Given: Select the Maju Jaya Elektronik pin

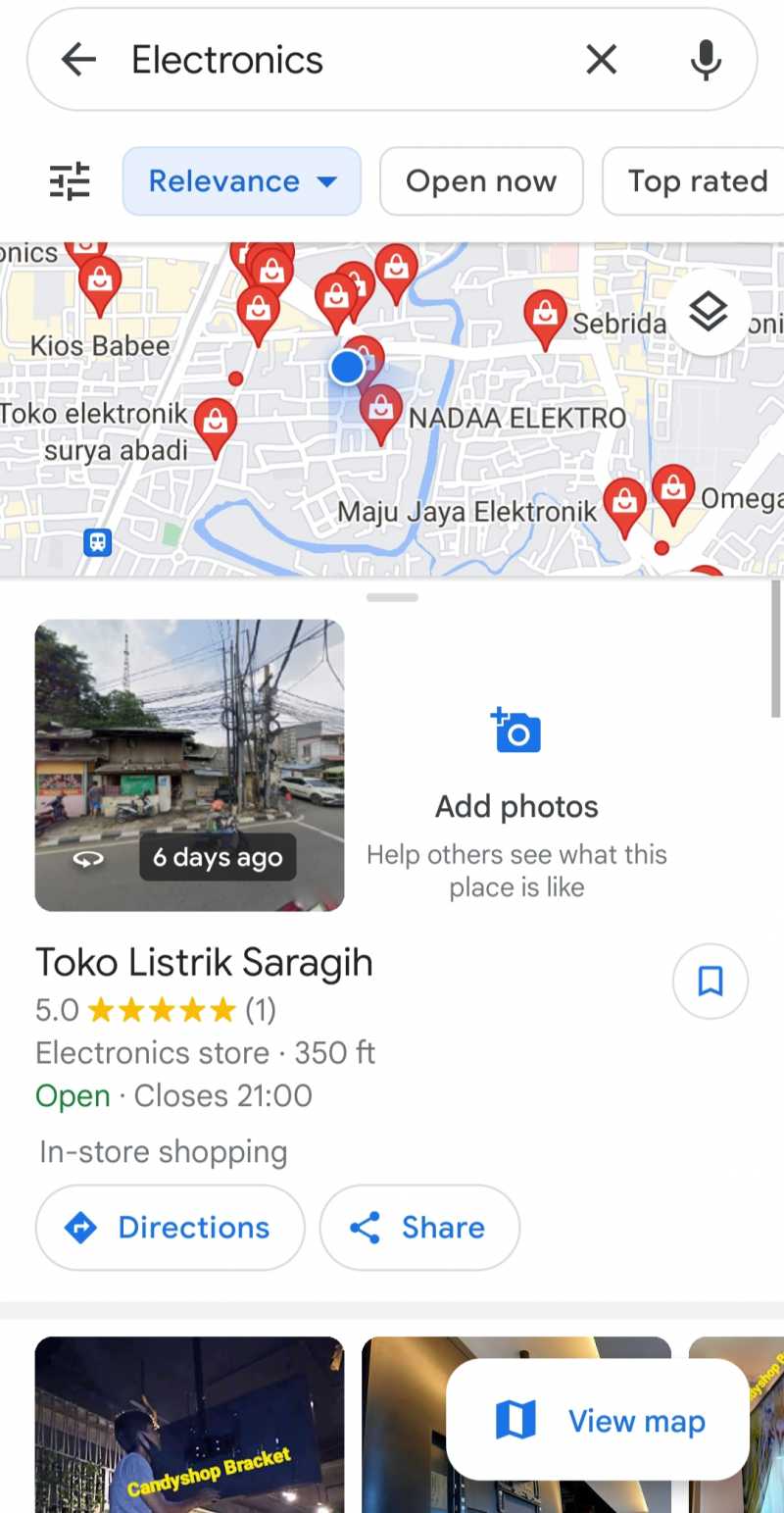Looking at the screenshot, I should 624,504.
